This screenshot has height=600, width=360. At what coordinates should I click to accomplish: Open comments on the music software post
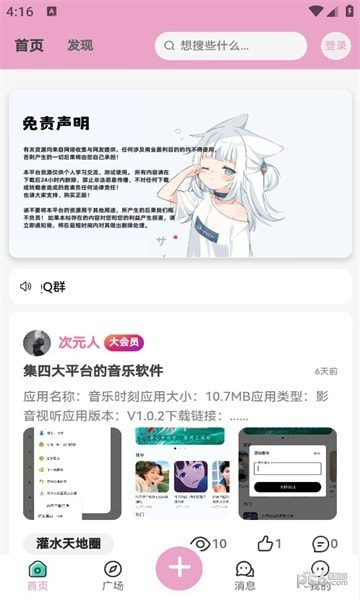tap(325, 543)
